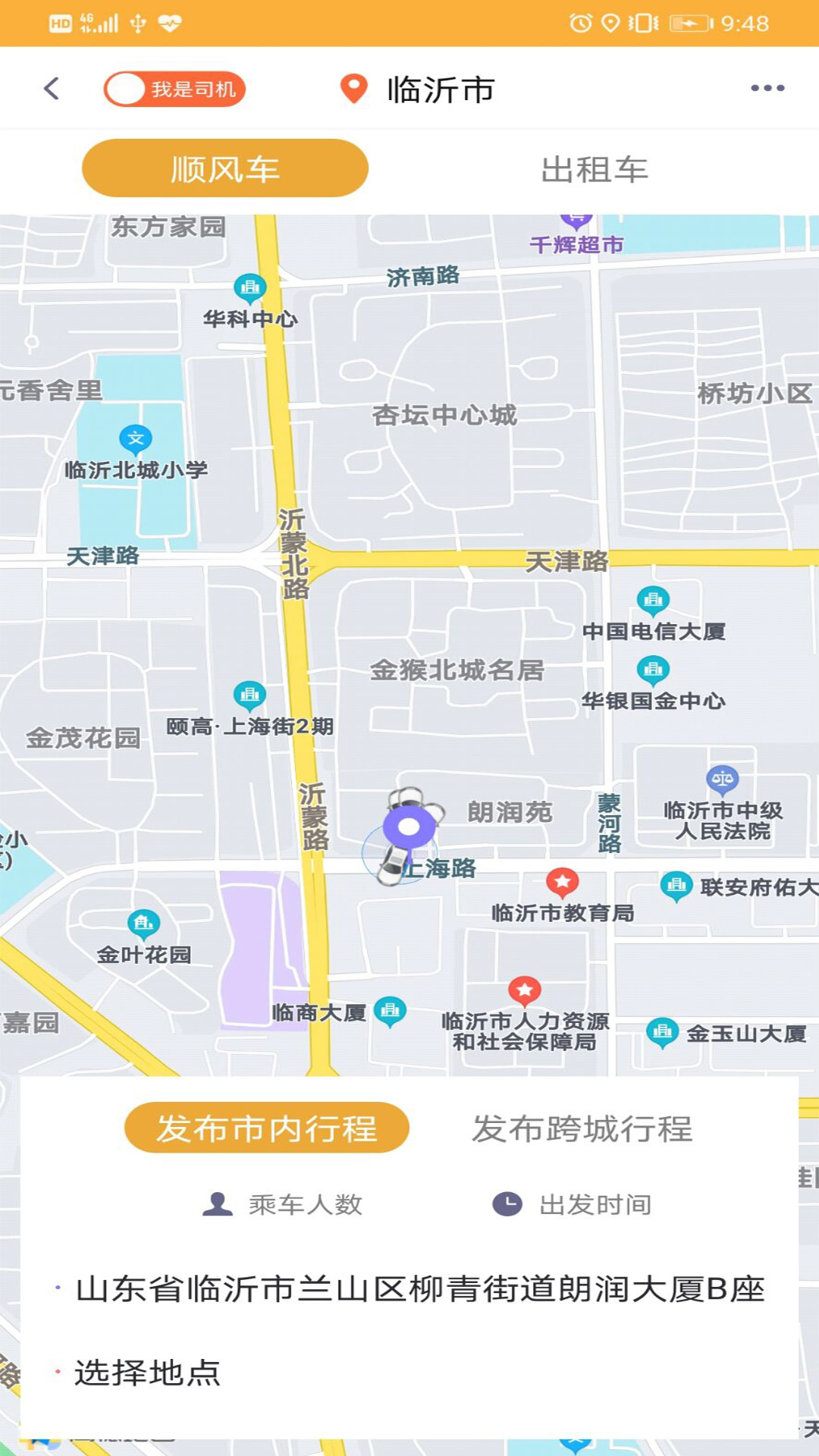Switch to the 出租车 tab
Screen dimensions: 819x1456
pyautogui.click(x=594, y=169)
